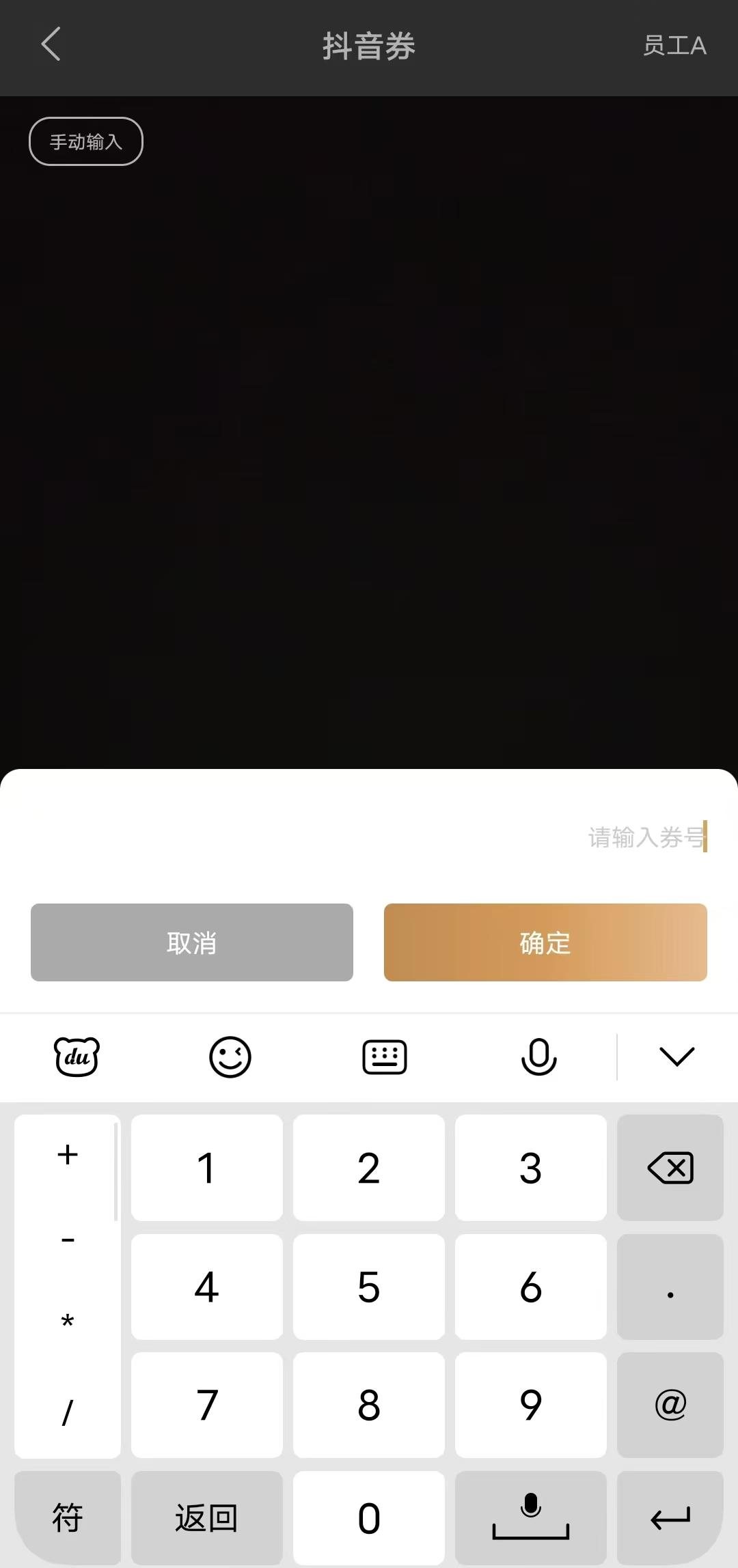This screenshot has width=738, height=1568.
Task: Hit the enter key on the keyboard
Action: [670, 1517]
